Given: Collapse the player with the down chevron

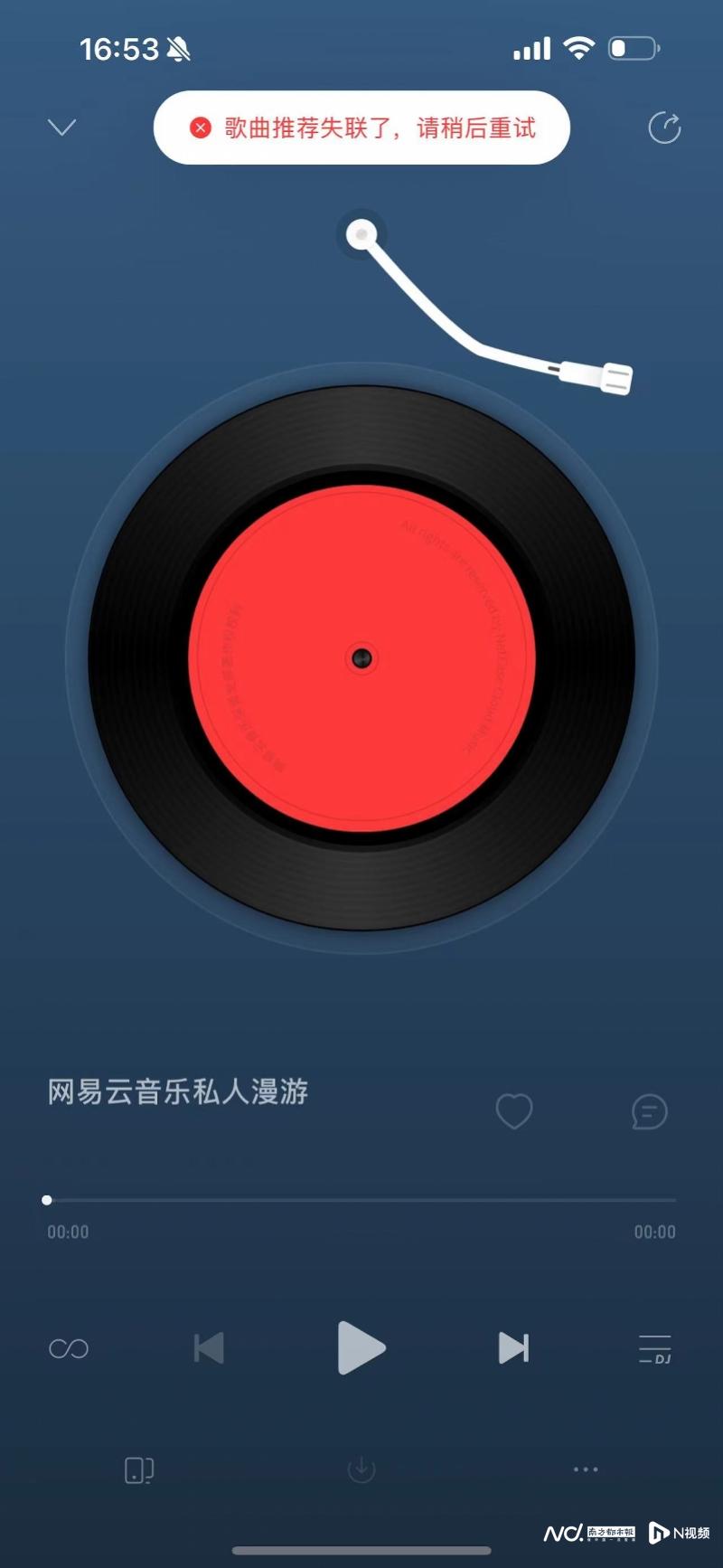Looking at the screenshot, I should (x=61, y=128).
